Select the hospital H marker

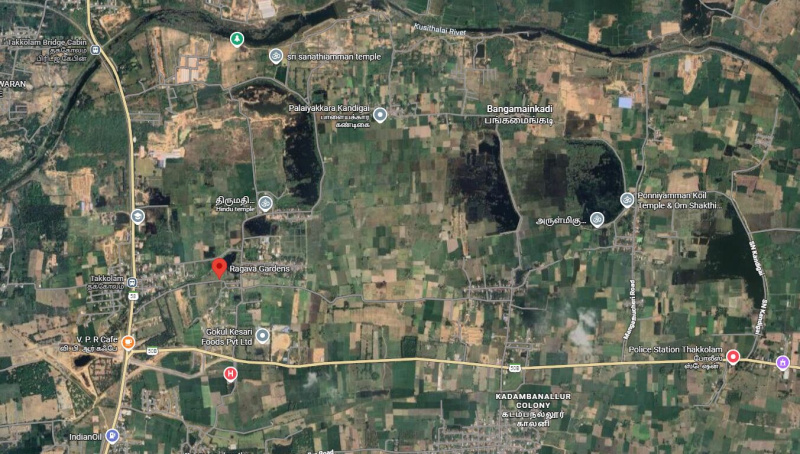230,374
